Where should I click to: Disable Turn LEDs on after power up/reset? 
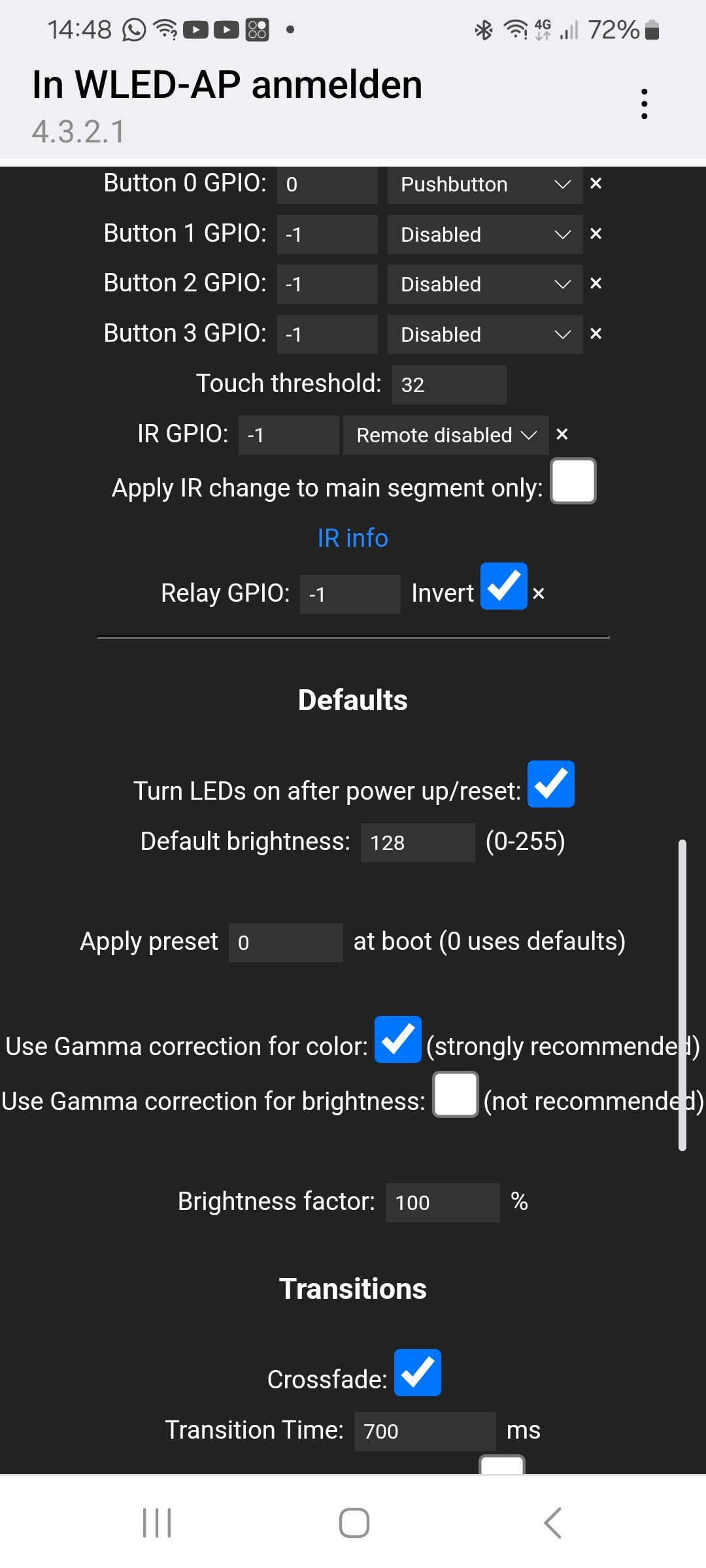tap(550, 784)
